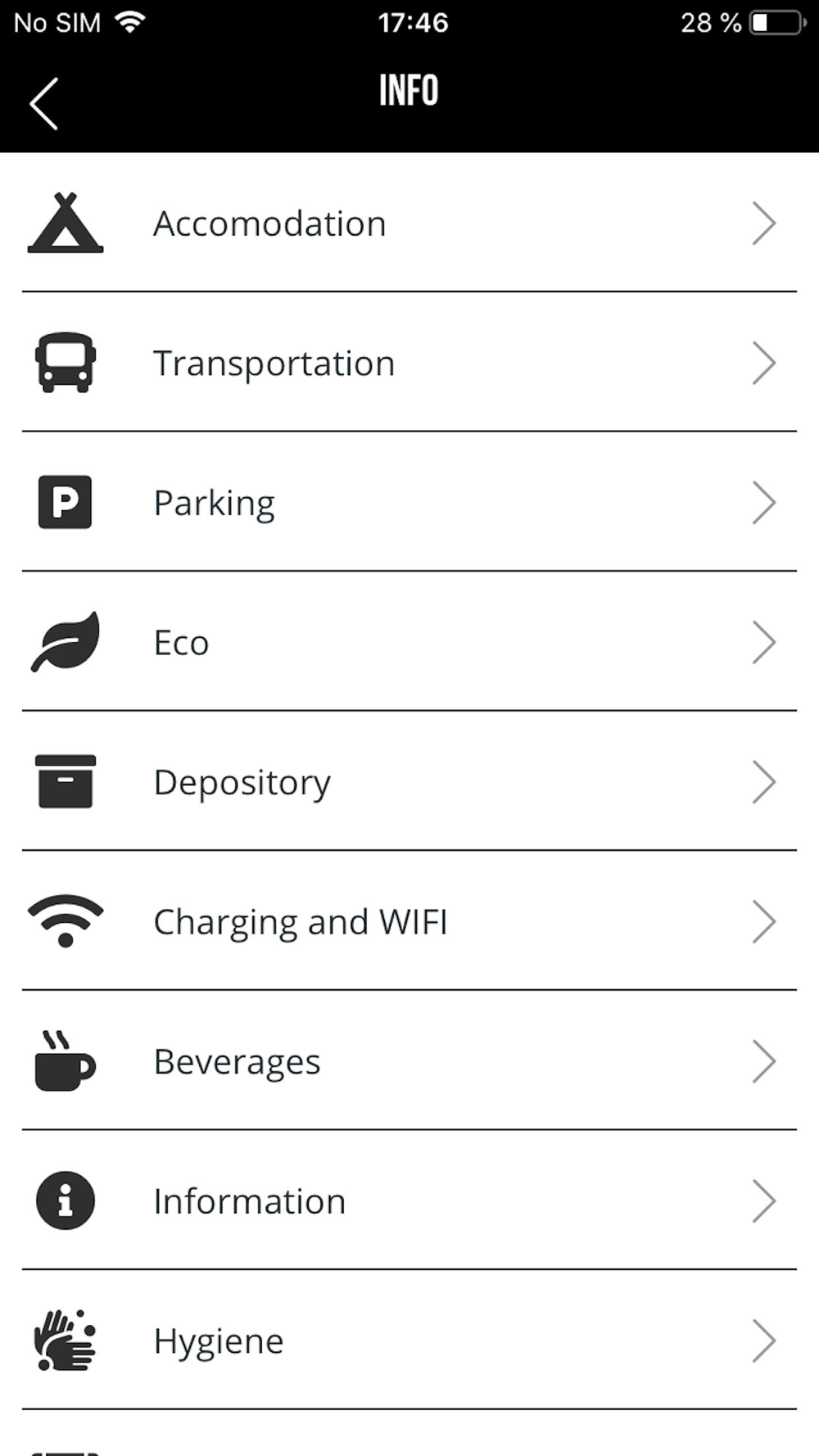Viewport: 819px width, 1456px height.
Task: Tap the Information row
Action: (408, 1201)
